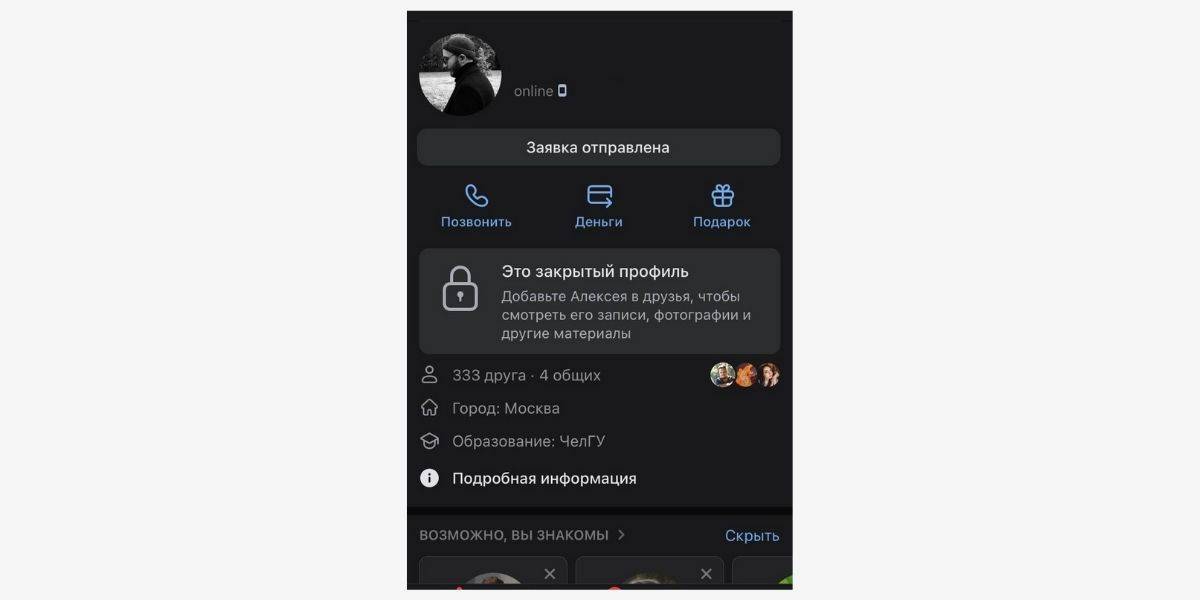
Task: Expand the 'Возможно, вы знакомы' section
Action: click(x=522, y=535)
